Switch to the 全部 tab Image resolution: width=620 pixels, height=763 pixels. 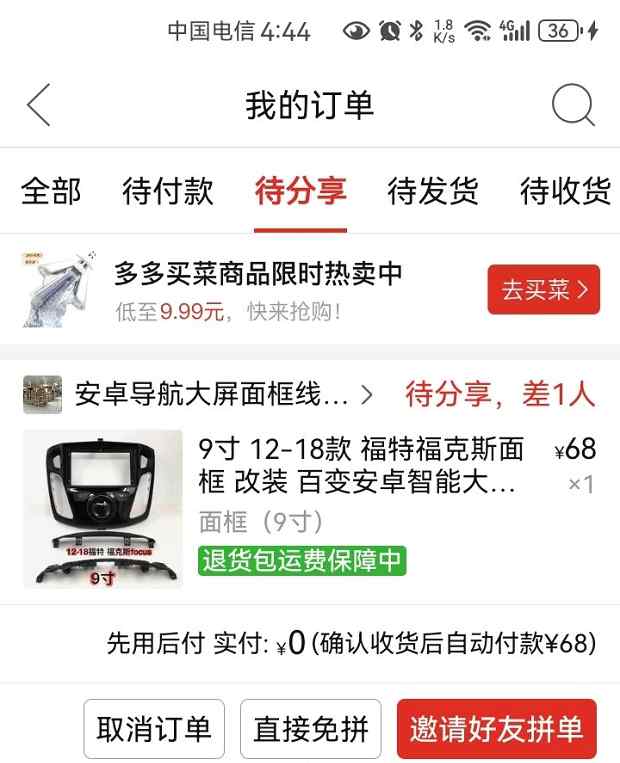[51, 190]
